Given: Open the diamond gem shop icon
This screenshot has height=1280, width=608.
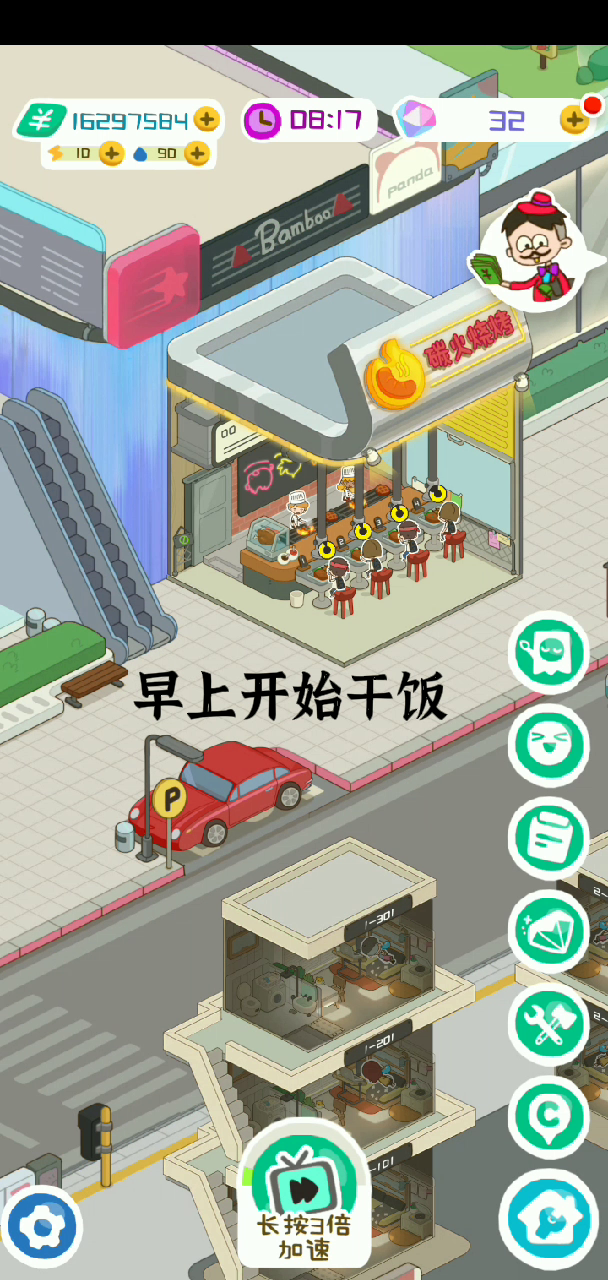Looking at the screenshot, I should (x=548, y=931).
